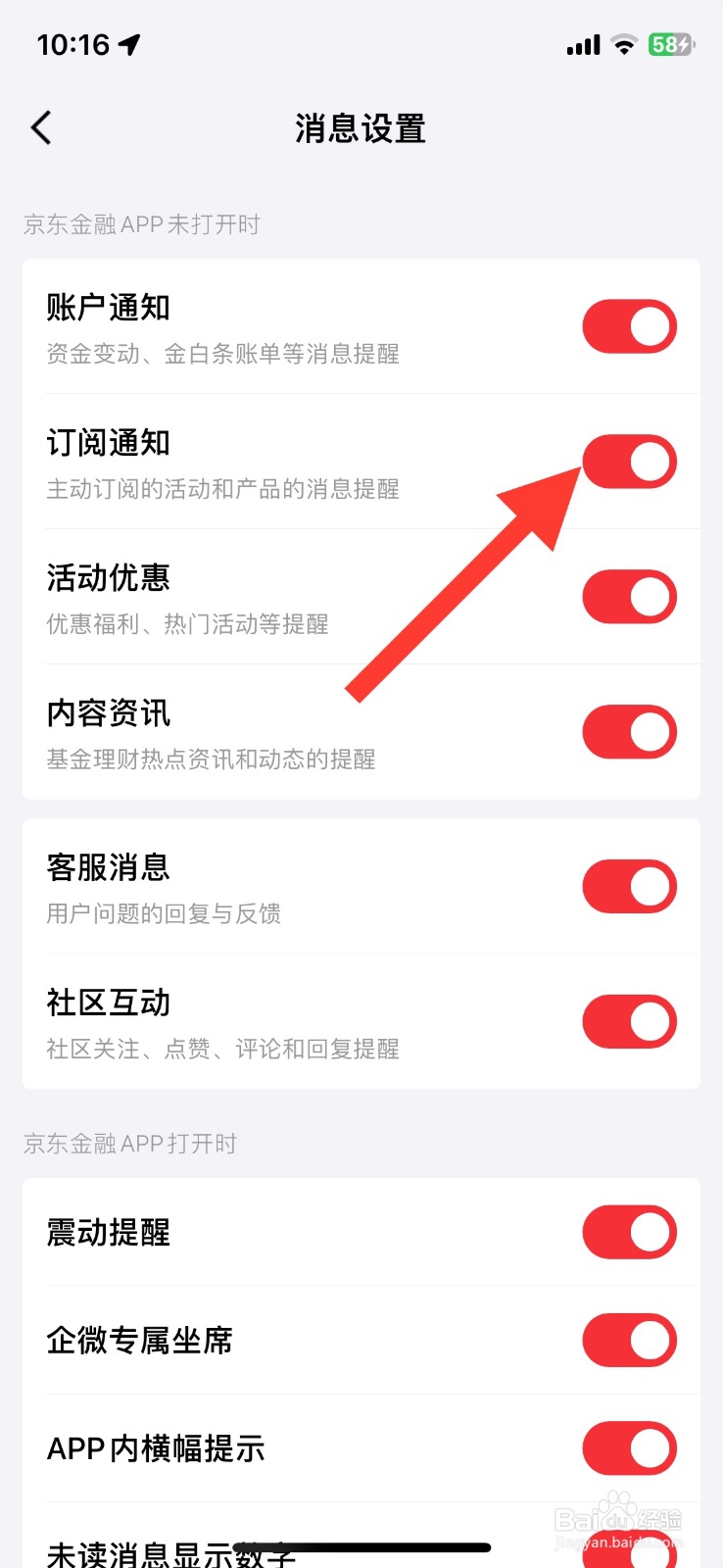Disable the 社区互动 community toggle
The height and width of the screenshot is (1568, 723).
point(629,1021)
